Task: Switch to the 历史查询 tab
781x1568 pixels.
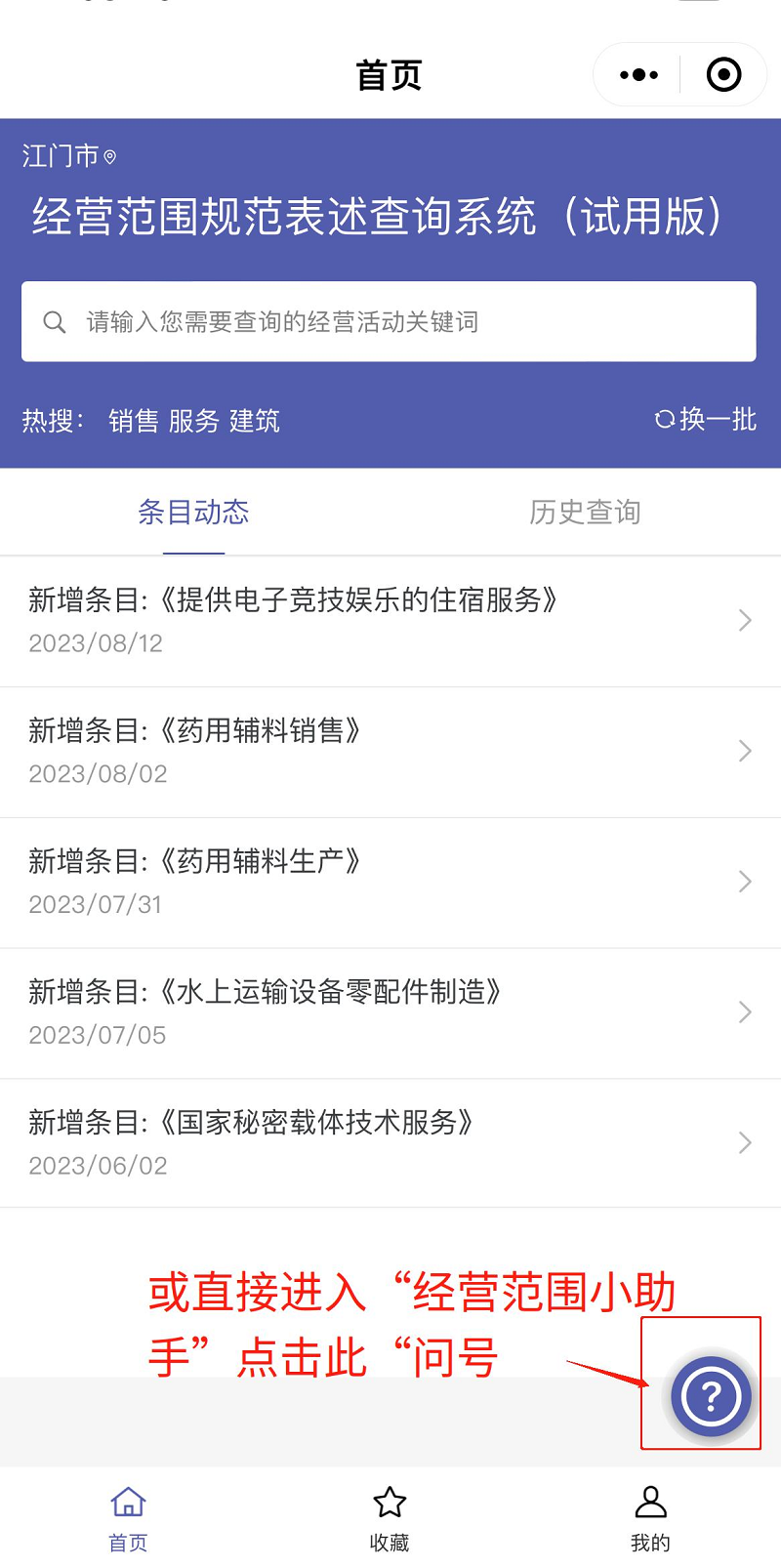Action: pos(584,512)
